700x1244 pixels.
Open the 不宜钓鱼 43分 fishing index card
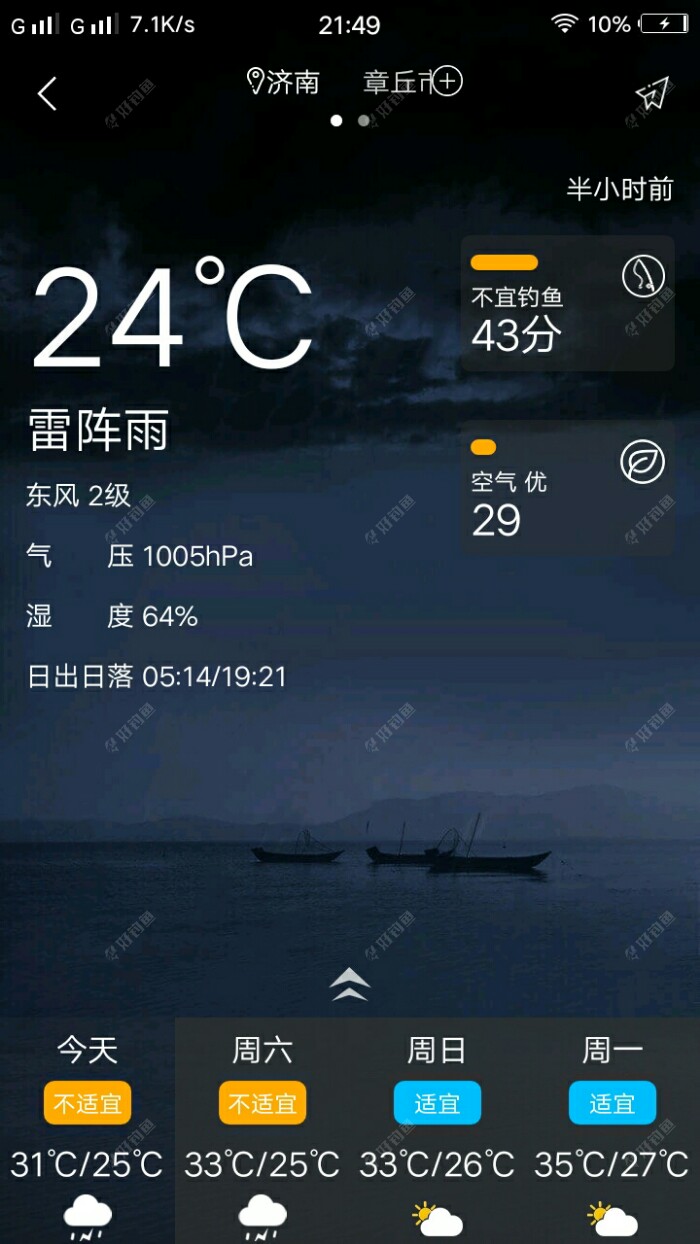click(x=567, y=303)
